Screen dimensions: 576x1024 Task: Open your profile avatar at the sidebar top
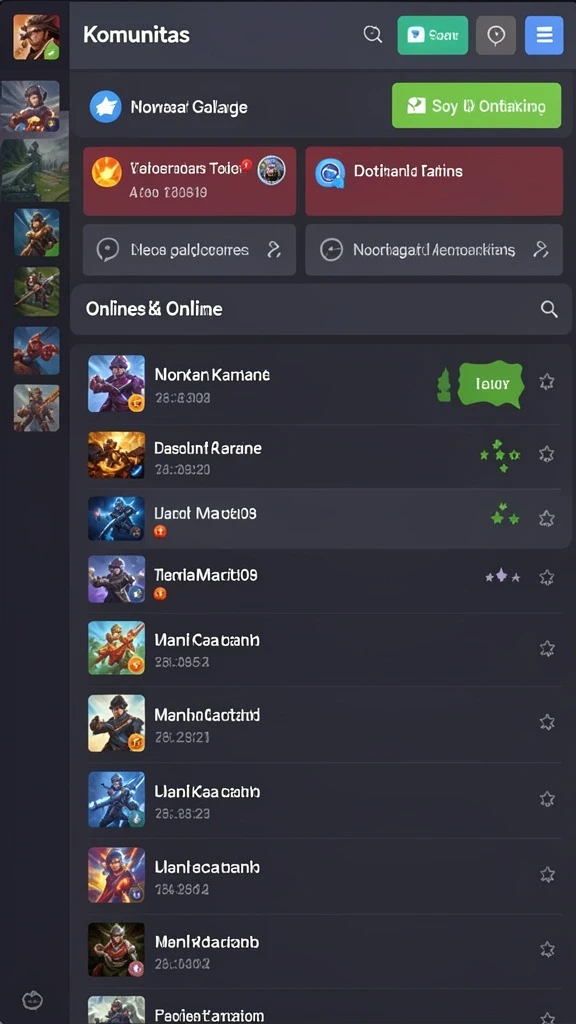[x=36, y=37]
